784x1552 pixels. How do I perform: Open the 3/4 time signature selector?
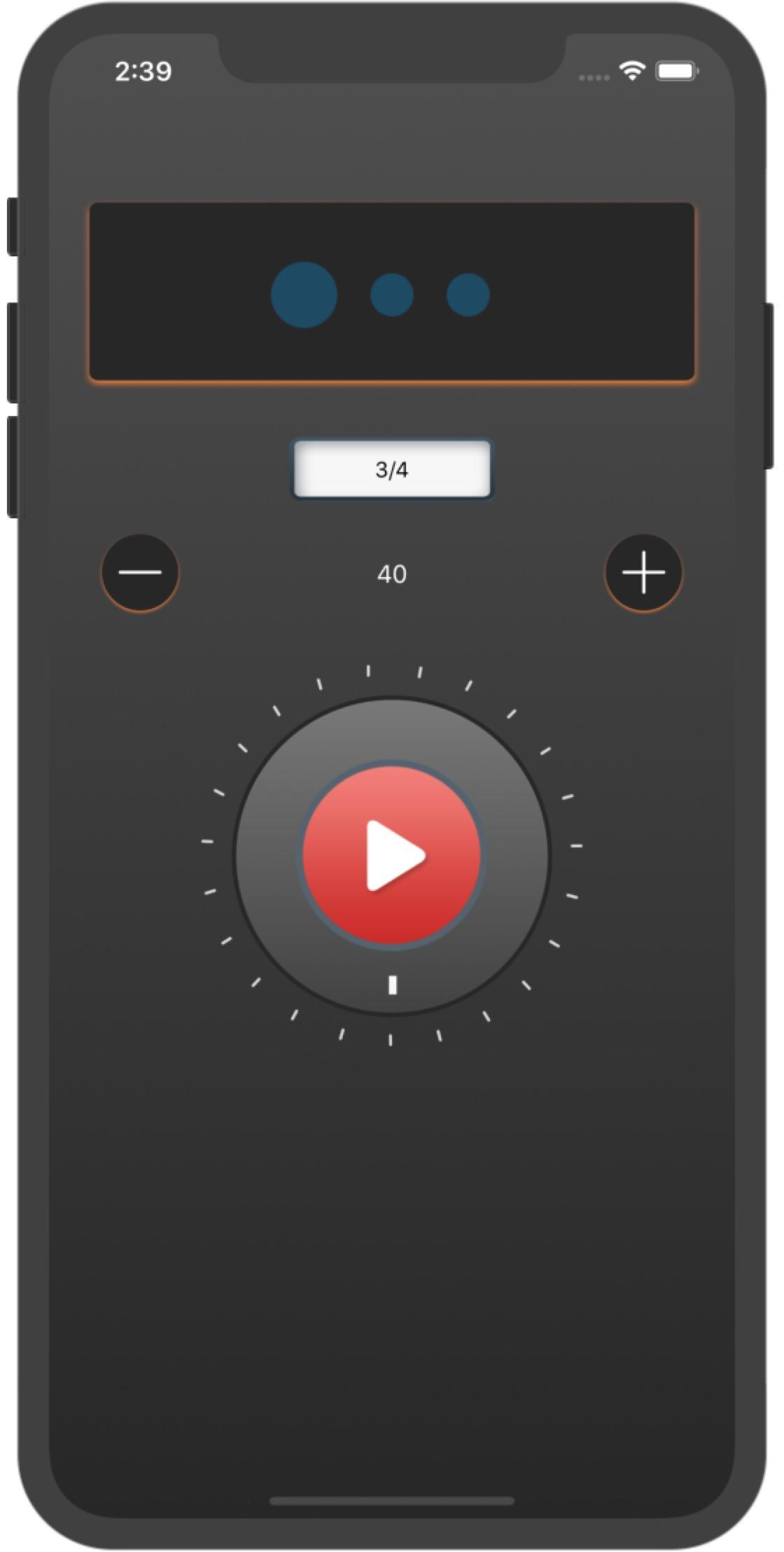[392, 469]
